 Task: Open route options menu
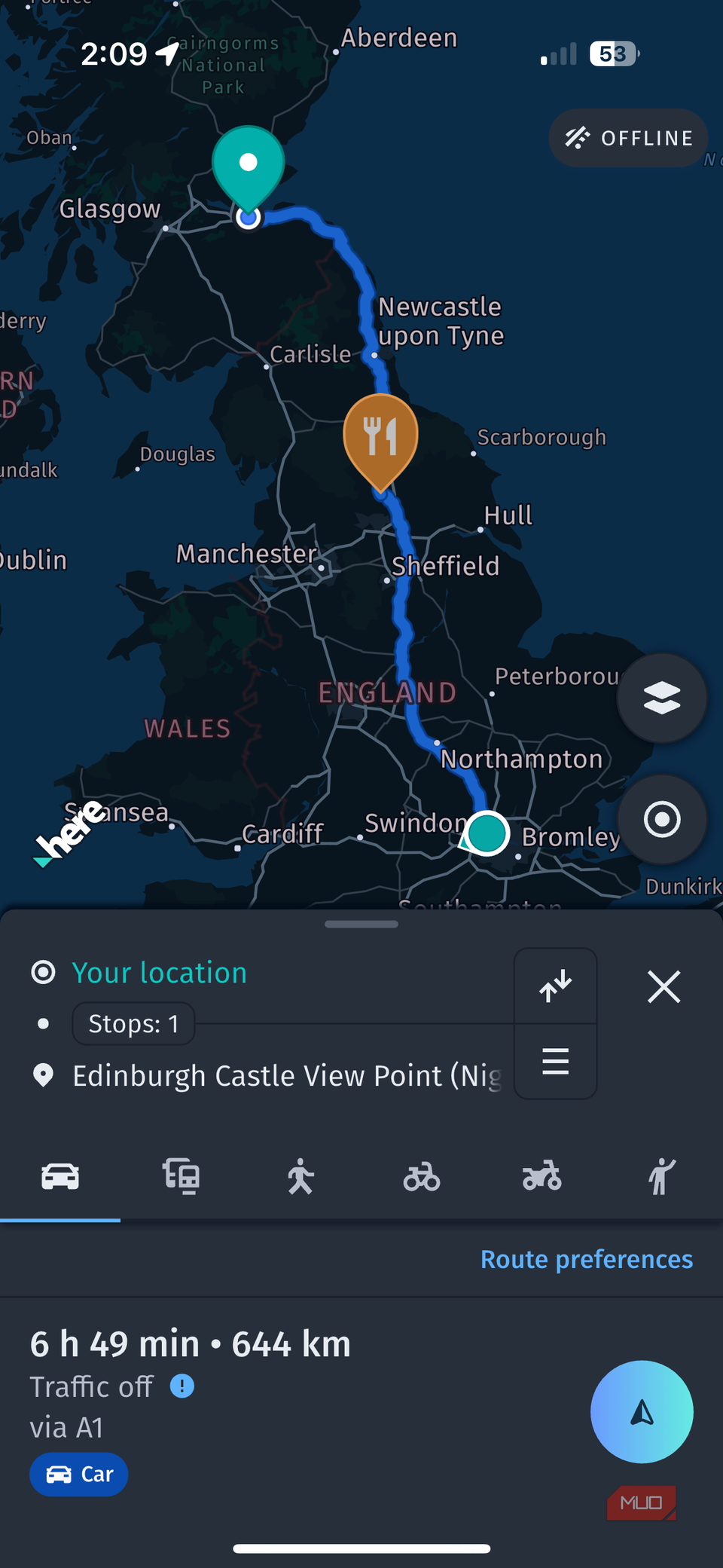tap(555, 1061)
